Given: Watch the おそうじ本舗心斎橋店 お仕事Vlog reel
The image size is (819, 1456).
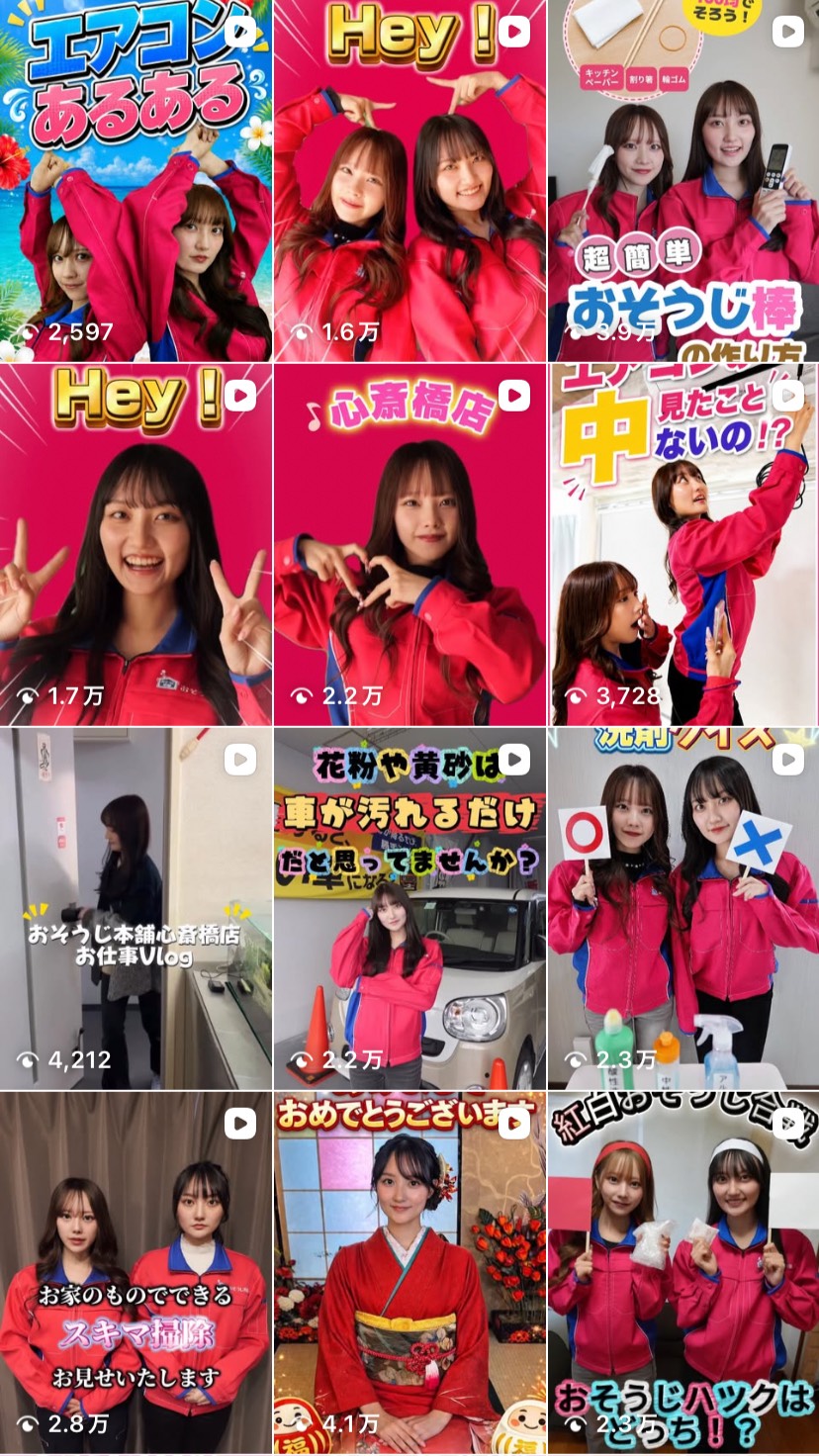Looking at the screenshot, I should click(136, 909).
